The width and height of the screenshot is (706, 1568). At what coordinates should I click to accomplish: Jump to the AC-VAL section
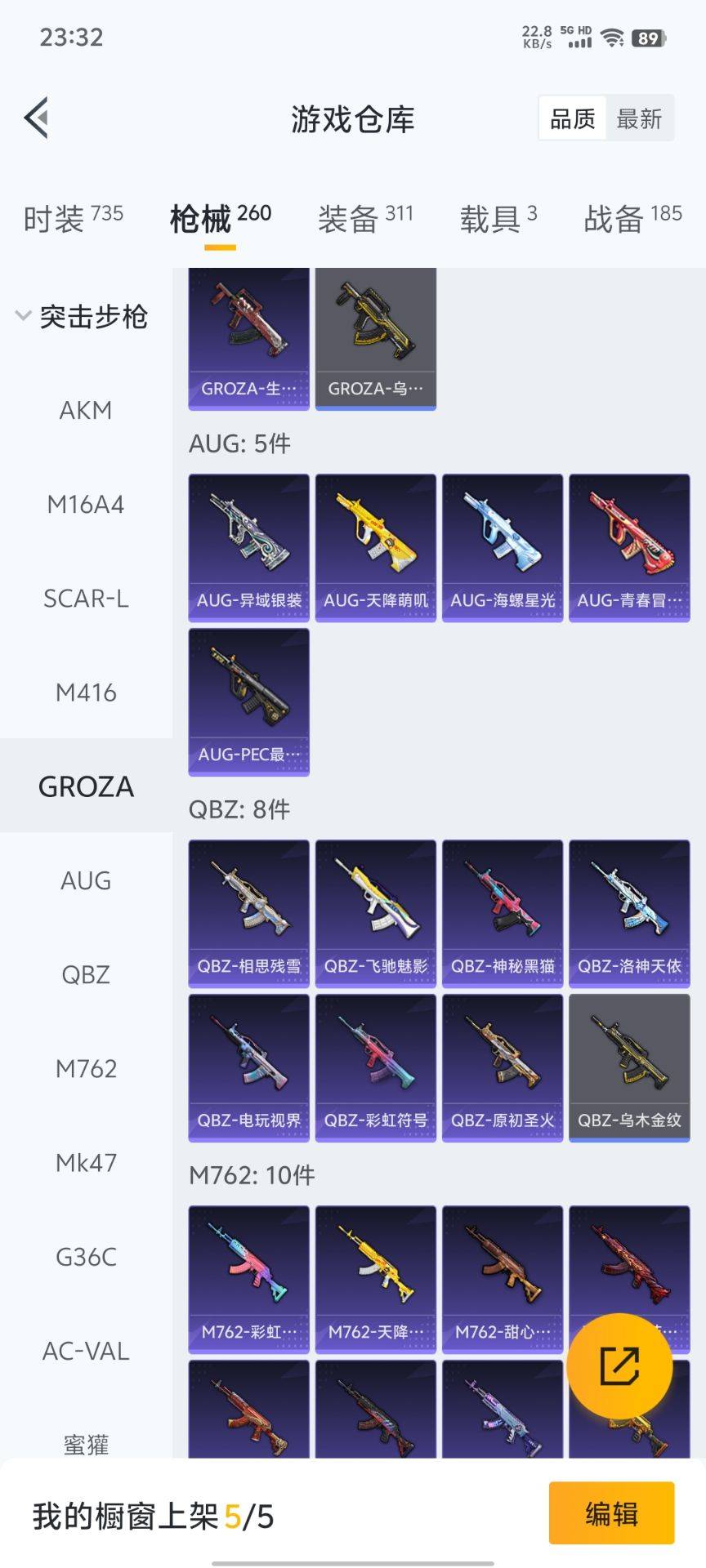(x=86, y=1351)
